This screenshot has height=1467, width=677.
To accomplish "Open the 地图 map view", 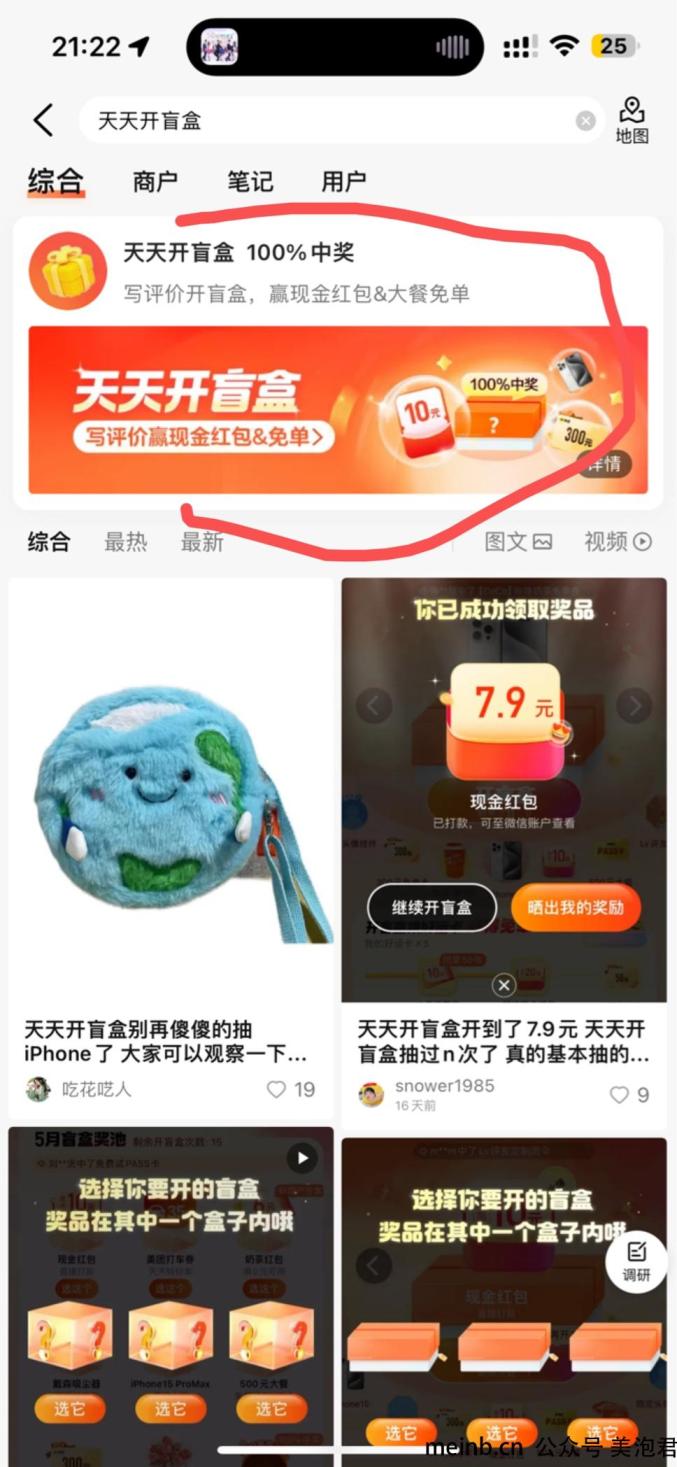I will coord(632,121).
